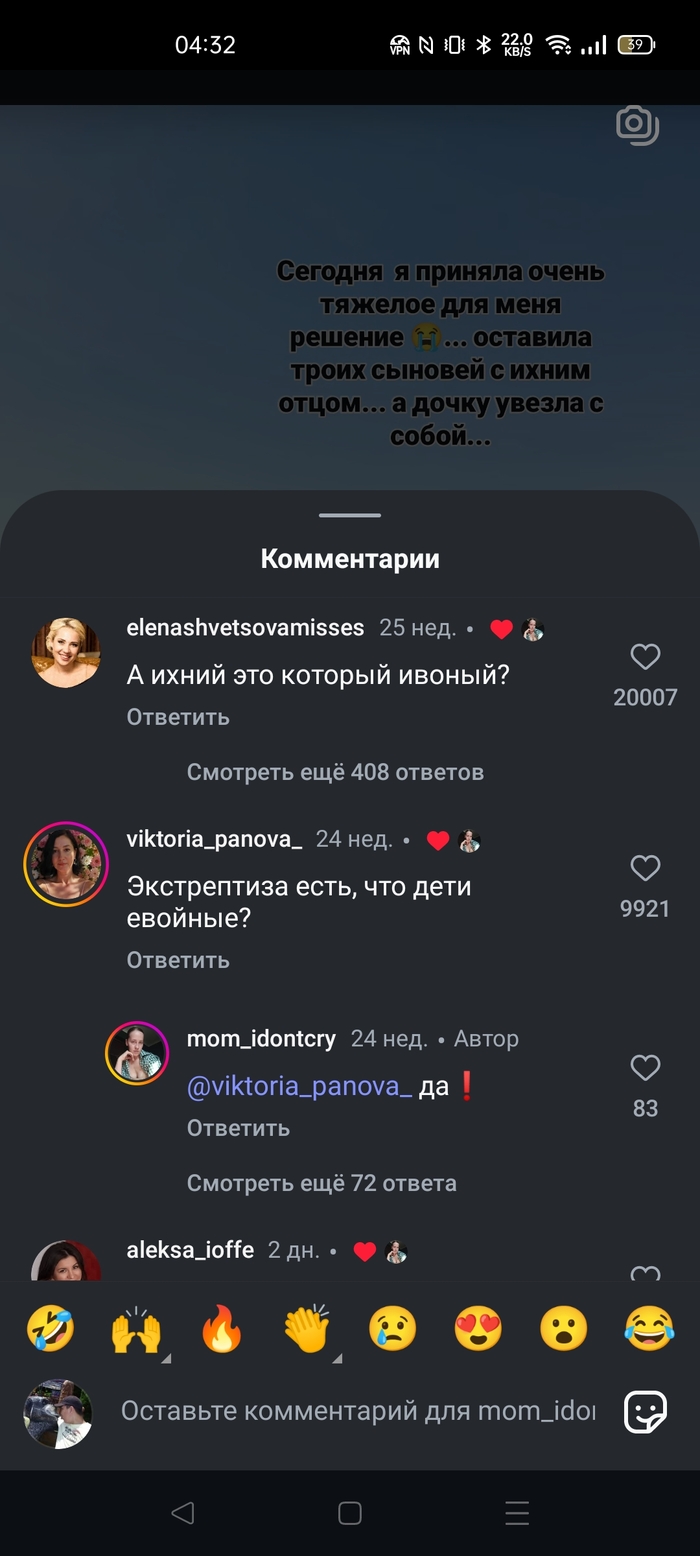Open the sticker picker

[645, 1412]
